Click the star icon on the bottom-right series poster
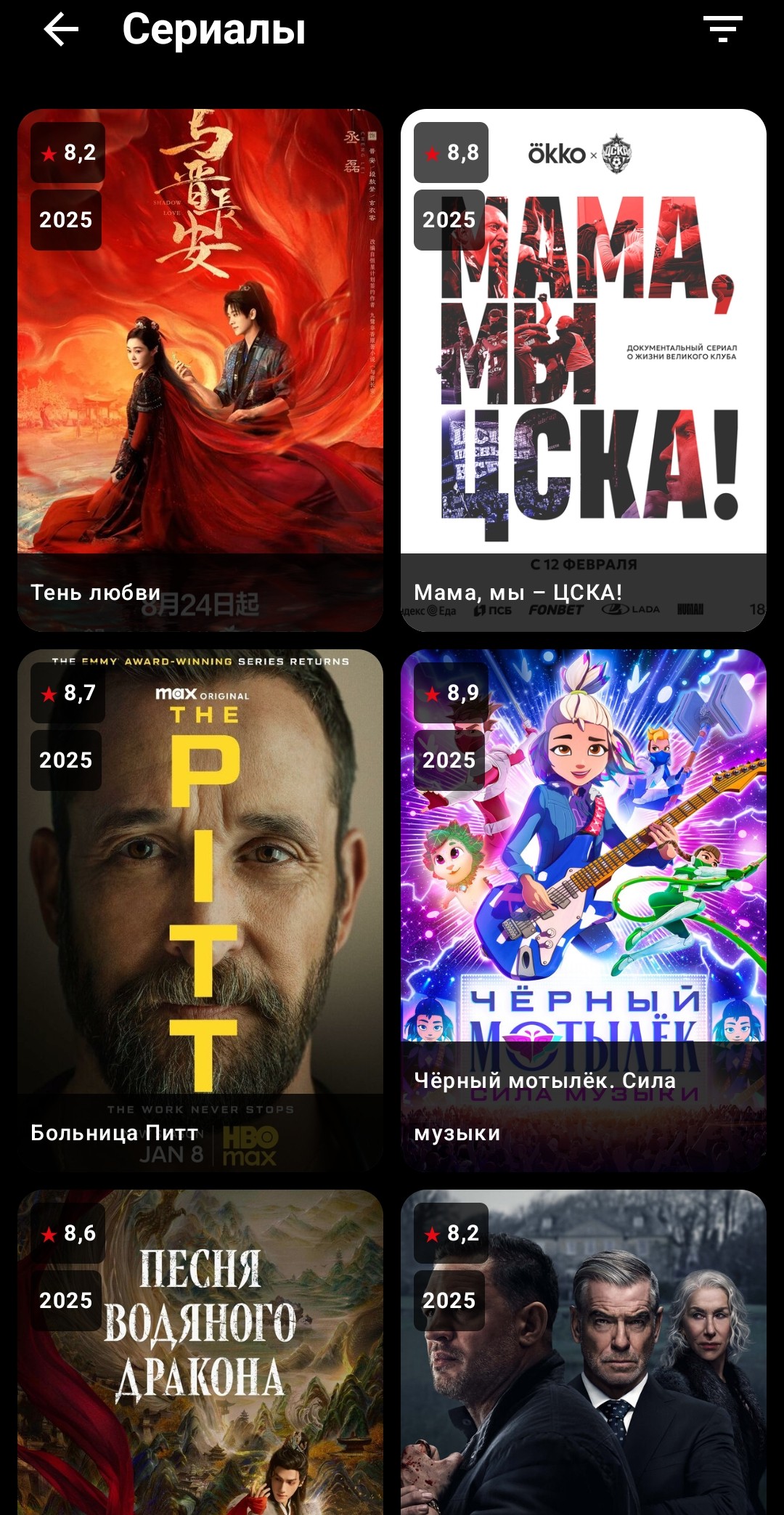Viewport: 784px width, 1515px height. coord(431,1233)
